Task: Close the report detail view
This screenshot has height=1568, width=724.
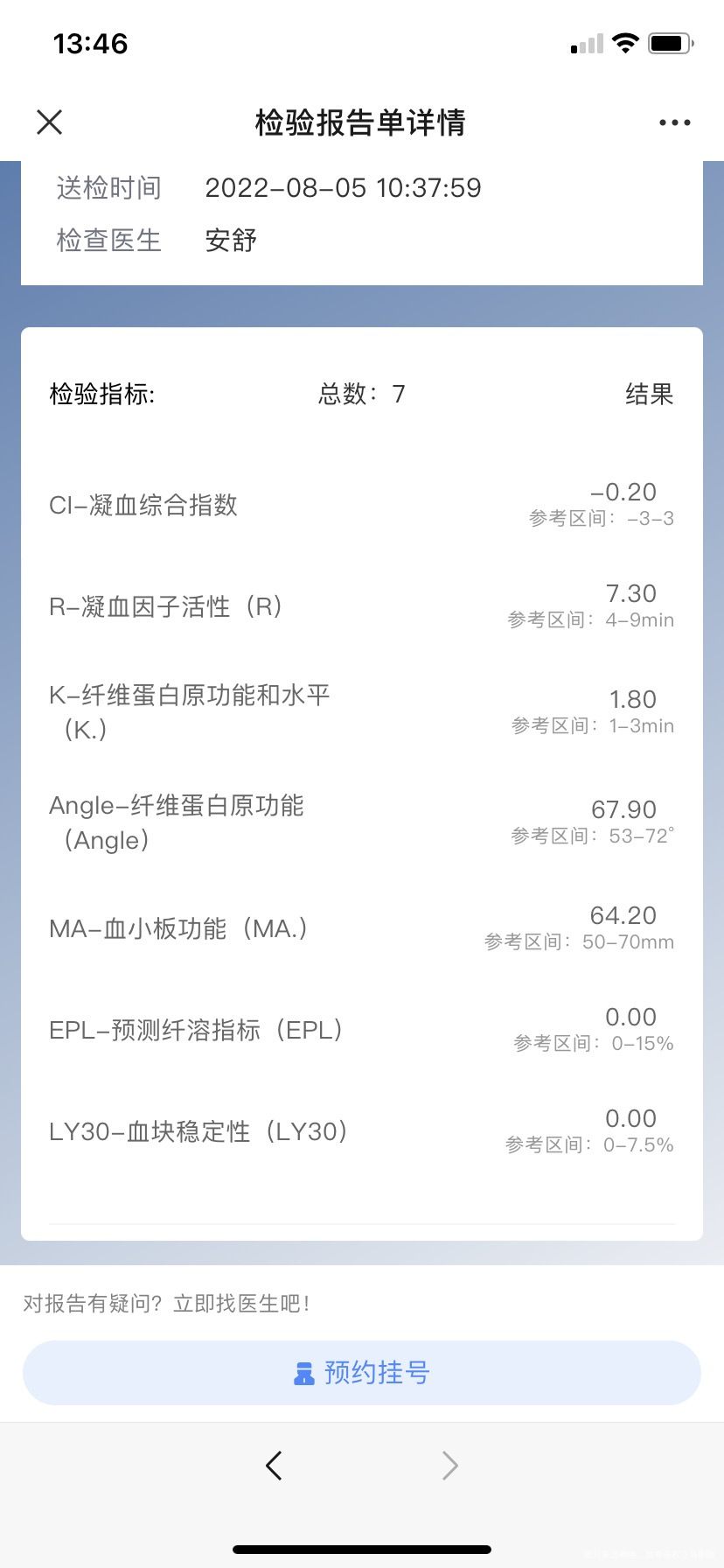Action: [49, 122]
